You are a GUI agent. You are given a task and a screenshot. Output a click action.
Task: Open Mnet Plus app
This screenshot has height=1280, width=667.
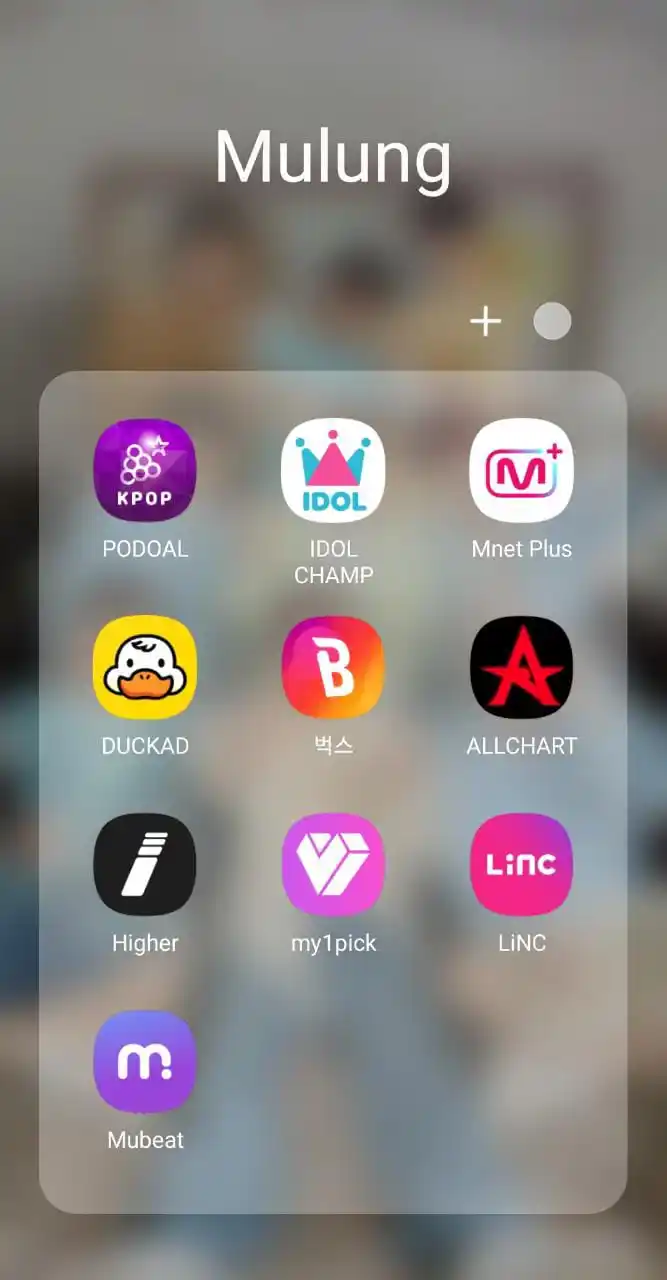coord(521,470)
